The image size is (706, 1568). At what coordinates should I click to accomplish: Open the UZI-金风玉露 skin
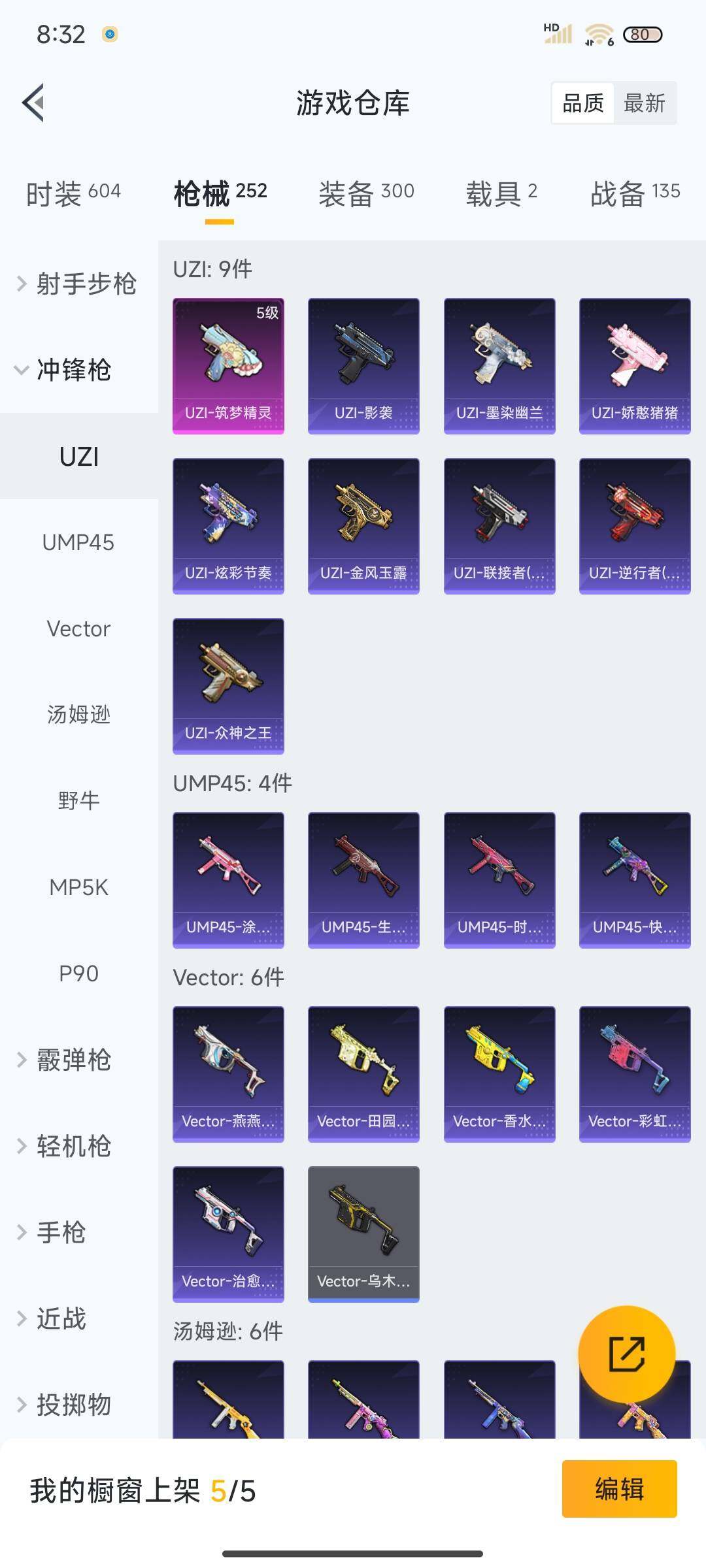coord(363,526)
